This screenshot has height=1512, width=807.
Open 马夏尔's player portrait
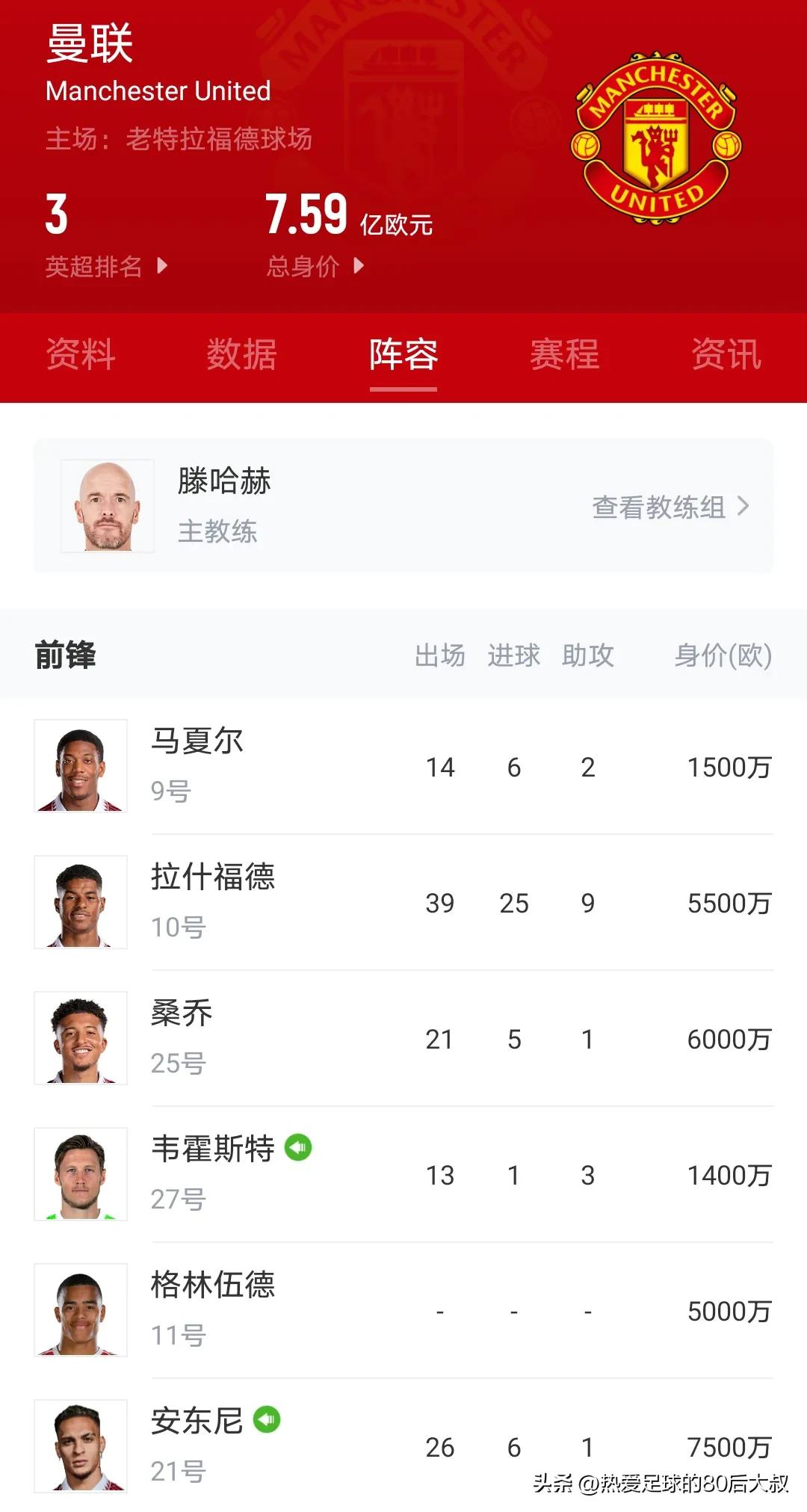81,766
